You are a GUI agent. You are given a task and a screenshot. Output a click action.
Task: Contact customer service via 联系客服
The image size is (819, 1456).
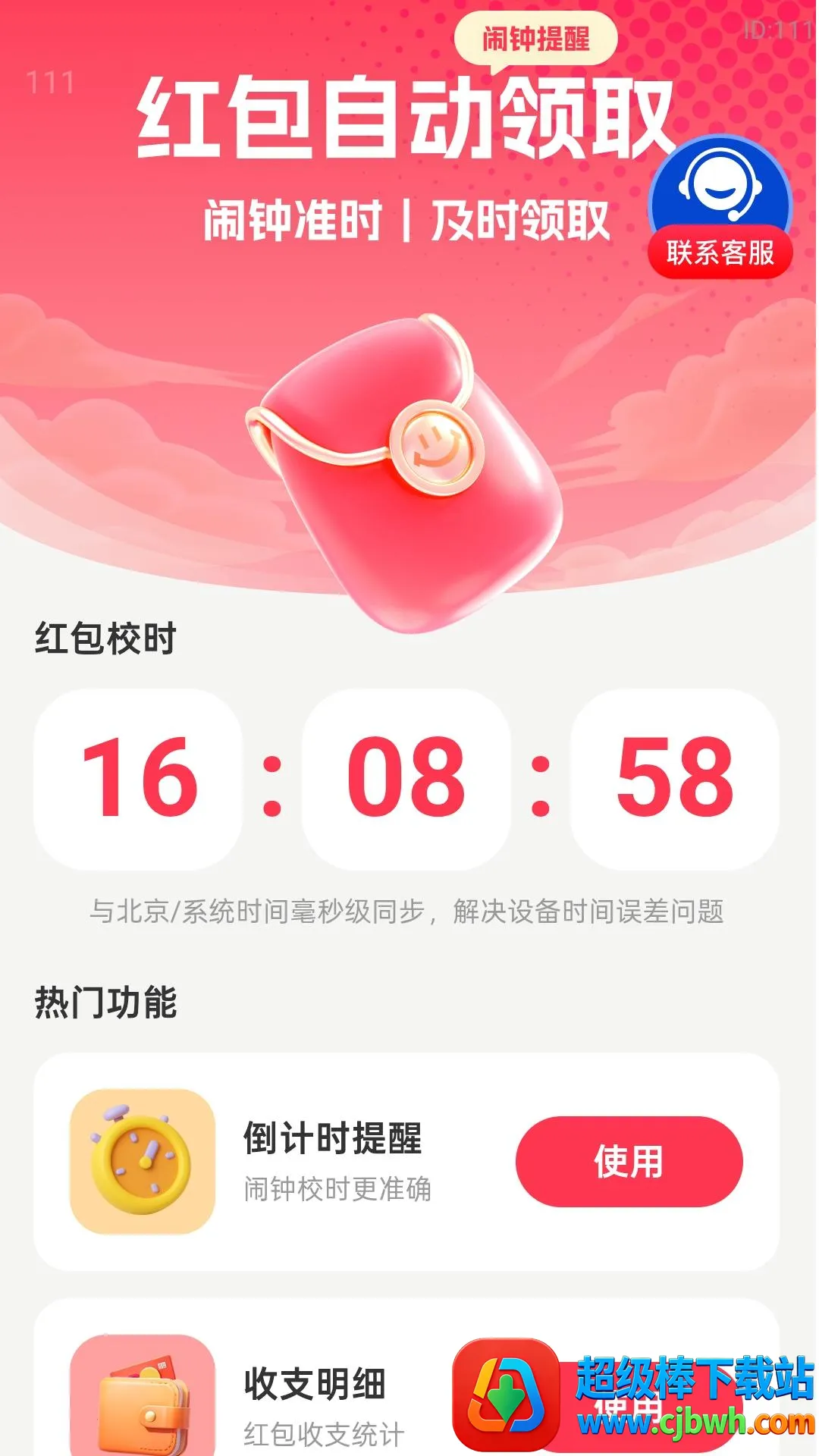[720, 207]
